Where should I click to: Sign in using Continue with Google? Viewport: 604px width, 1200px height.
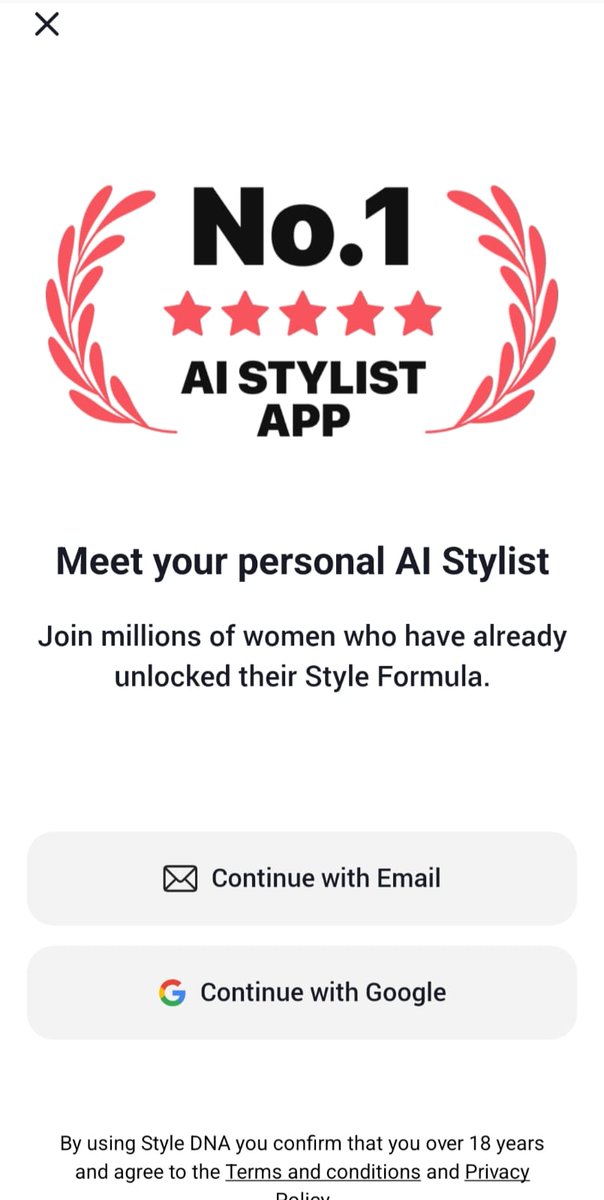pyautogui.click(x=302, y=992)
